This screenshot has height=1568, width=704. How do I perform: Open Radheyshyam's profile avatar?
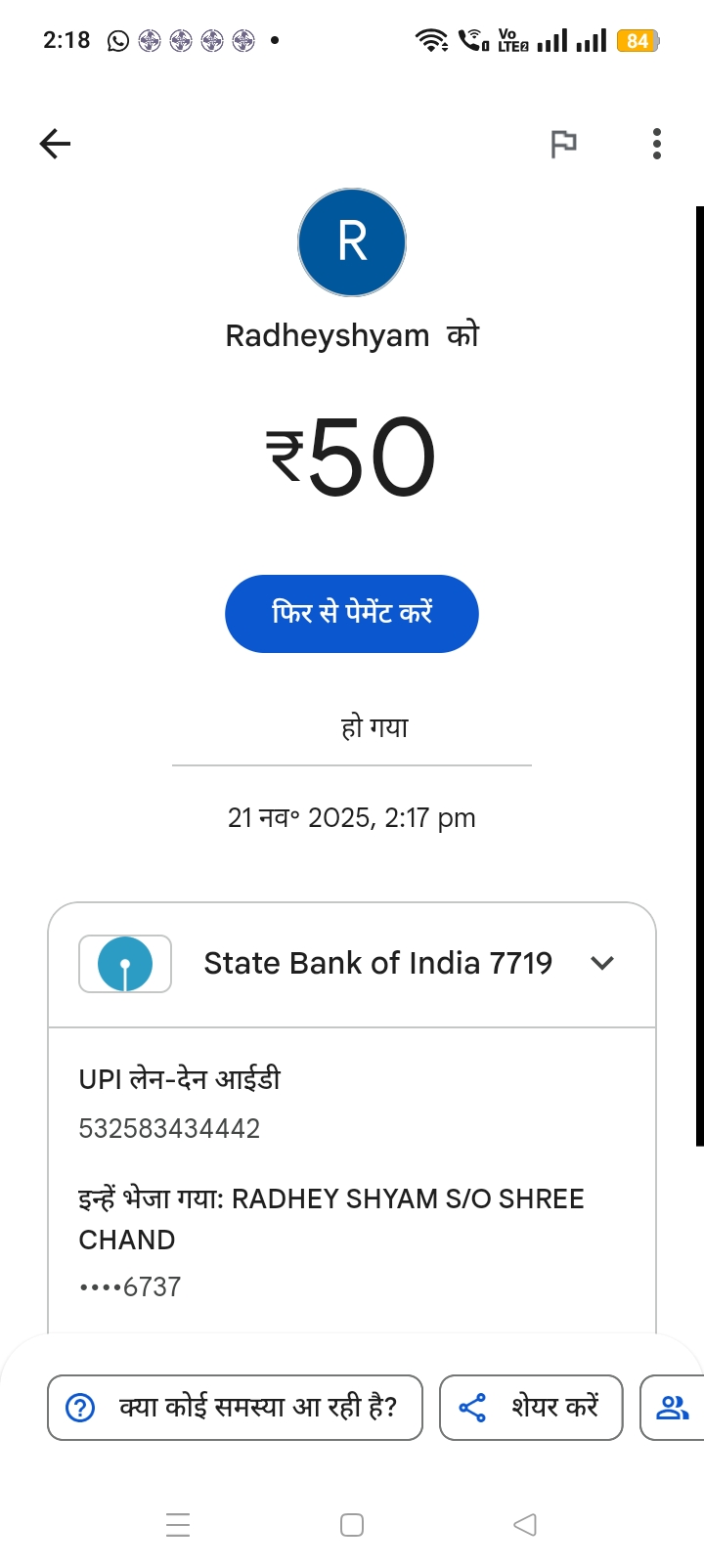pos(352,242)
